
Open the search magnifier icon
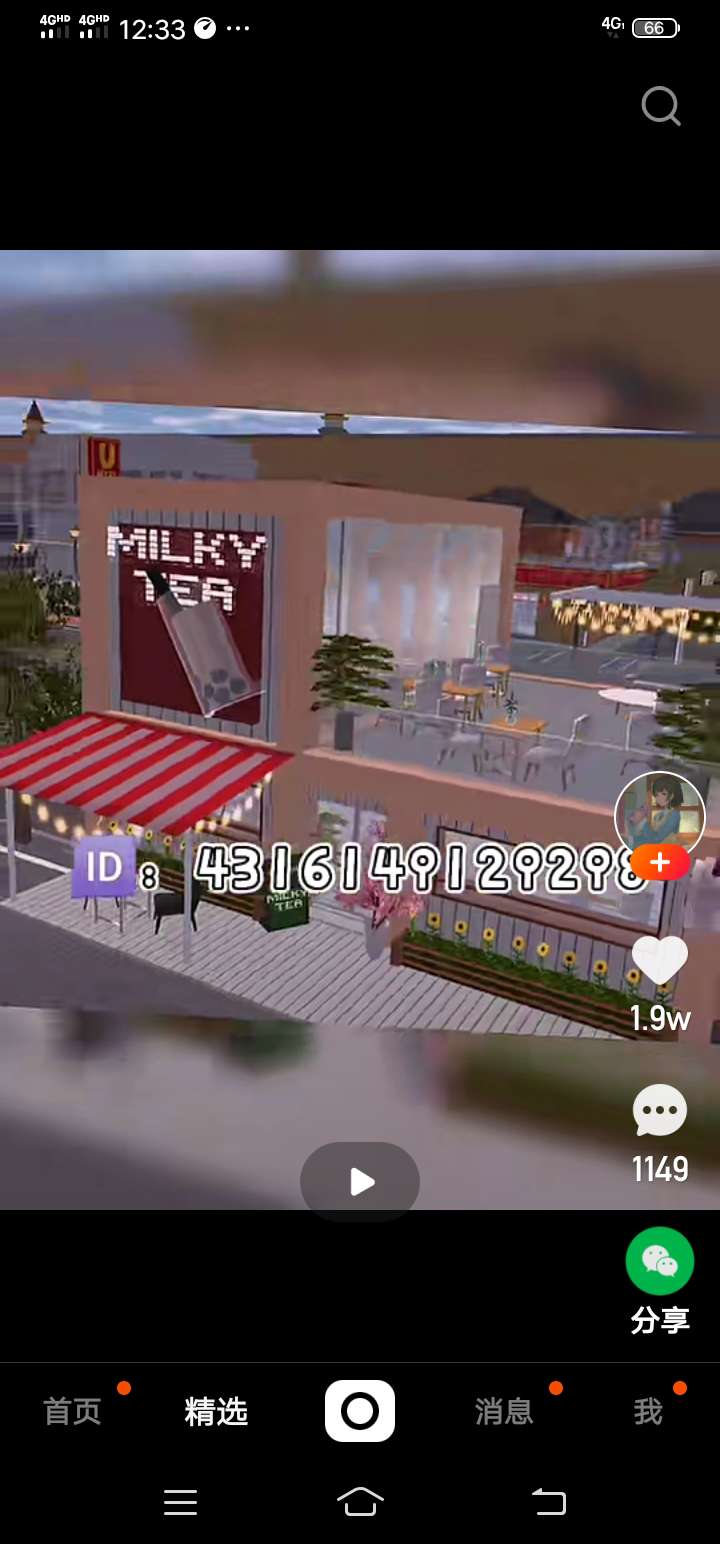coord(660,105)
